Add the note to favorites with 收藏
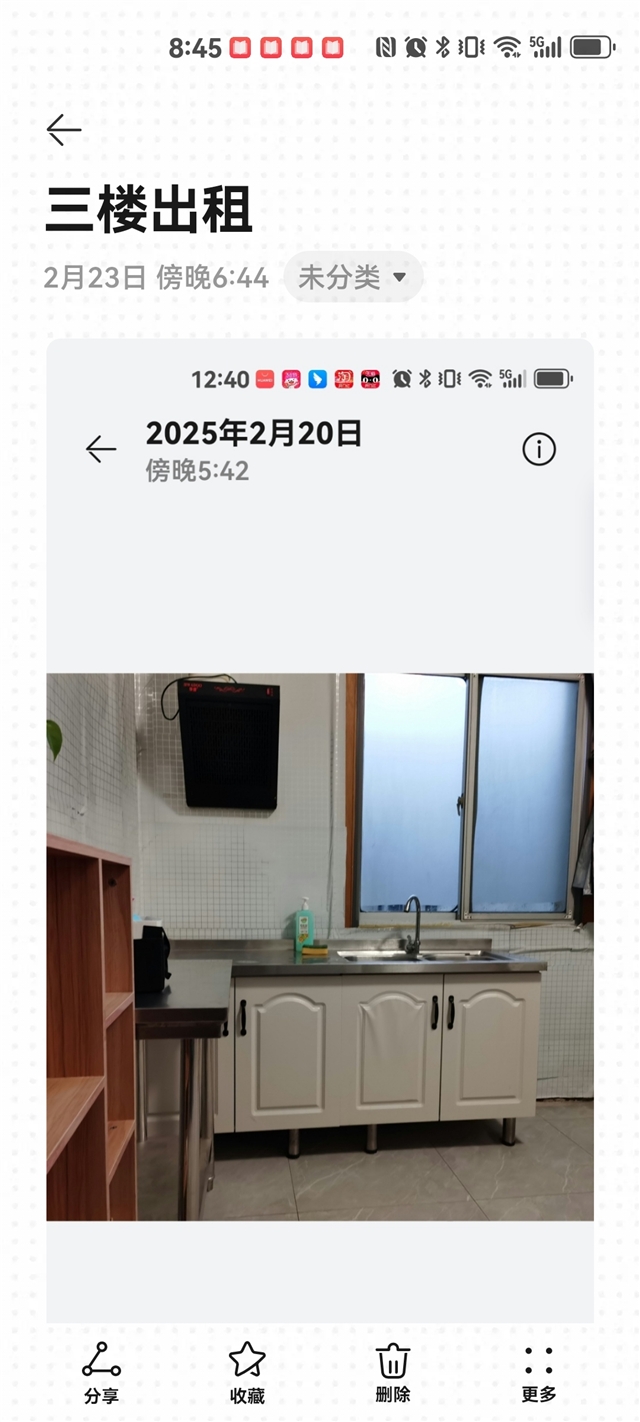This screenshot has height=1422, width=640. click(x=247, y=1372)
